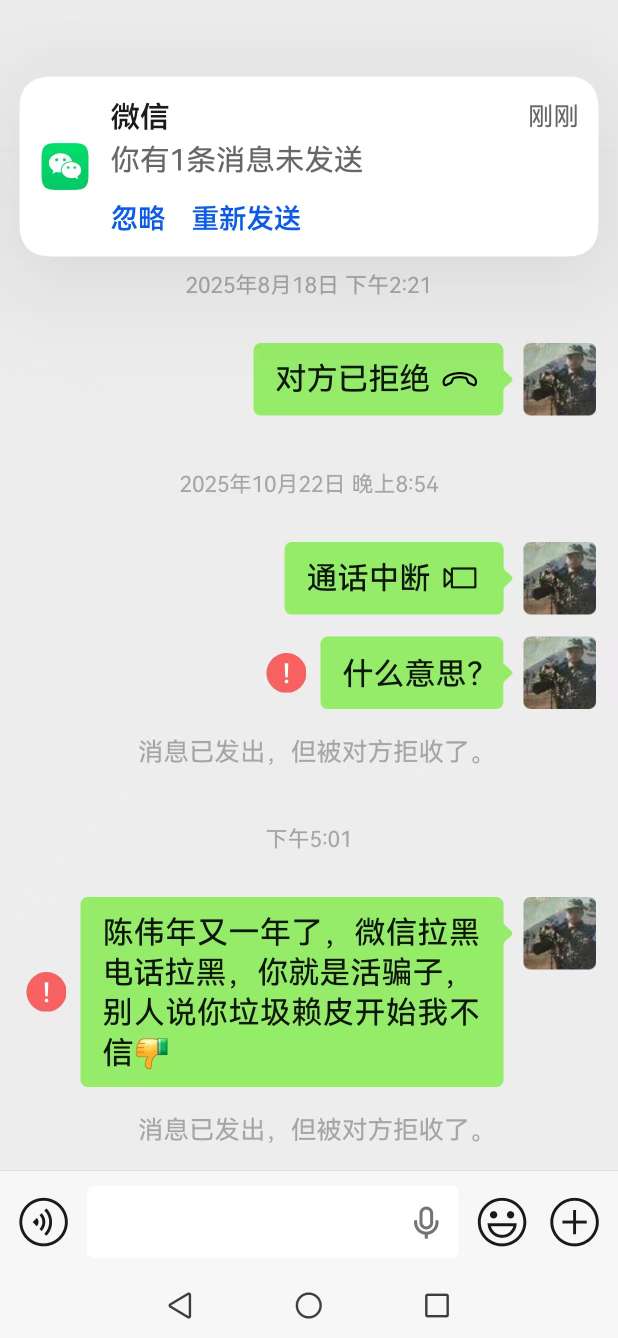Open avatar beside 对方已拒绝 message
This screenshot has height=1338, width=618.
click(x=559, y=379)
